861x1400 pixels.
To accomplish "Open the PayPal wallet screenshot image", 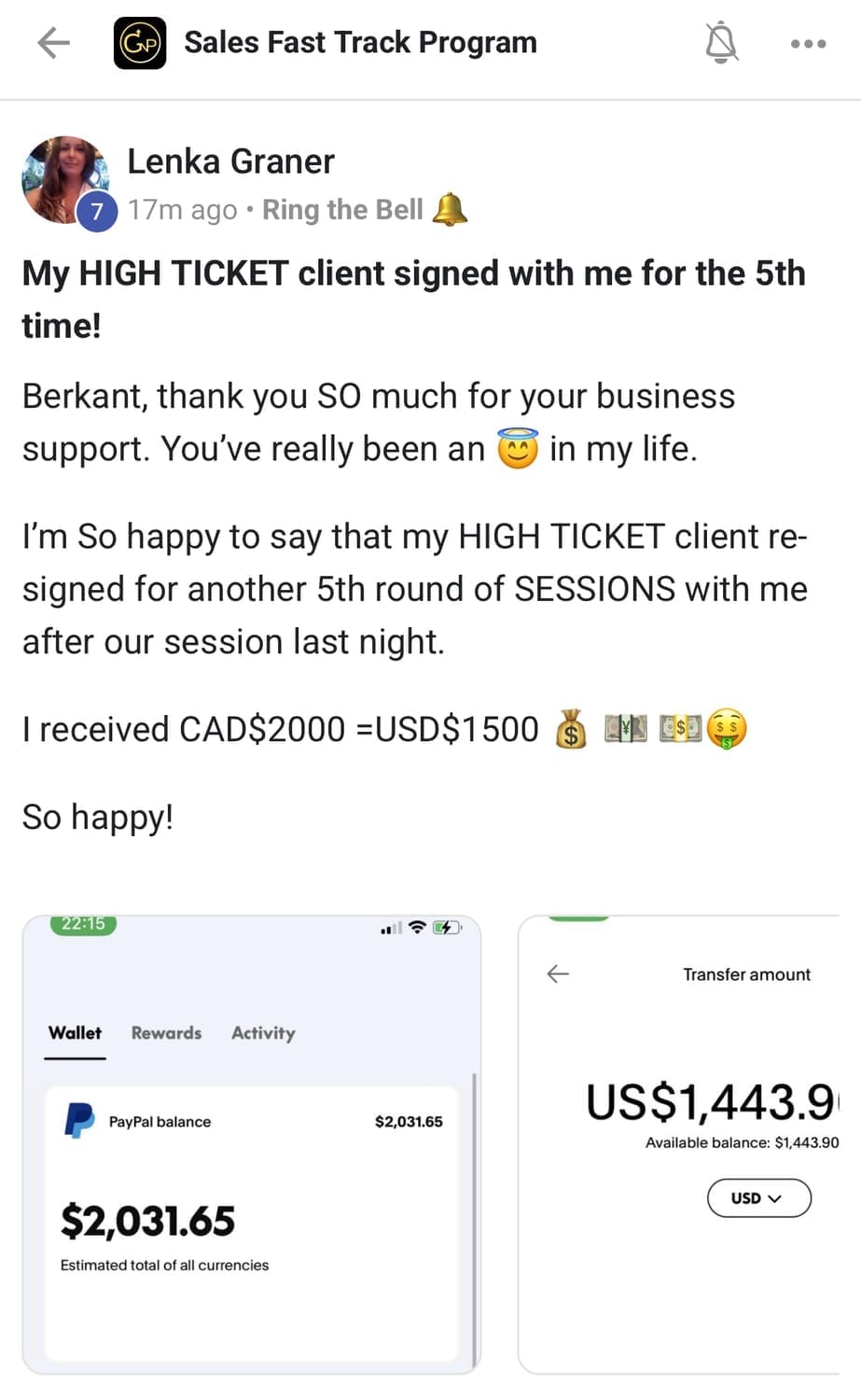I will point(252,1143).
